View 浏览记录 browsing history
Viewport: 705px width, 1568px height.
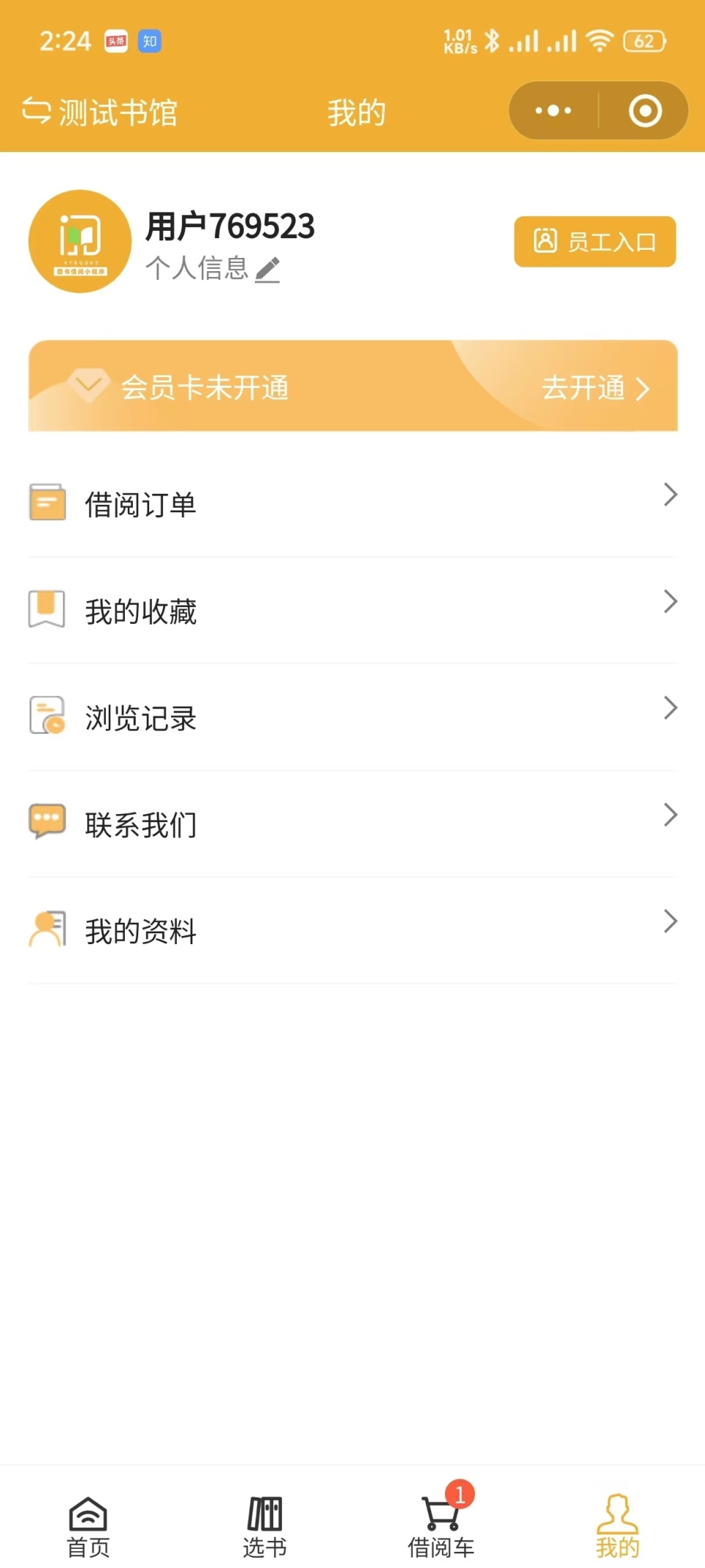352,717
